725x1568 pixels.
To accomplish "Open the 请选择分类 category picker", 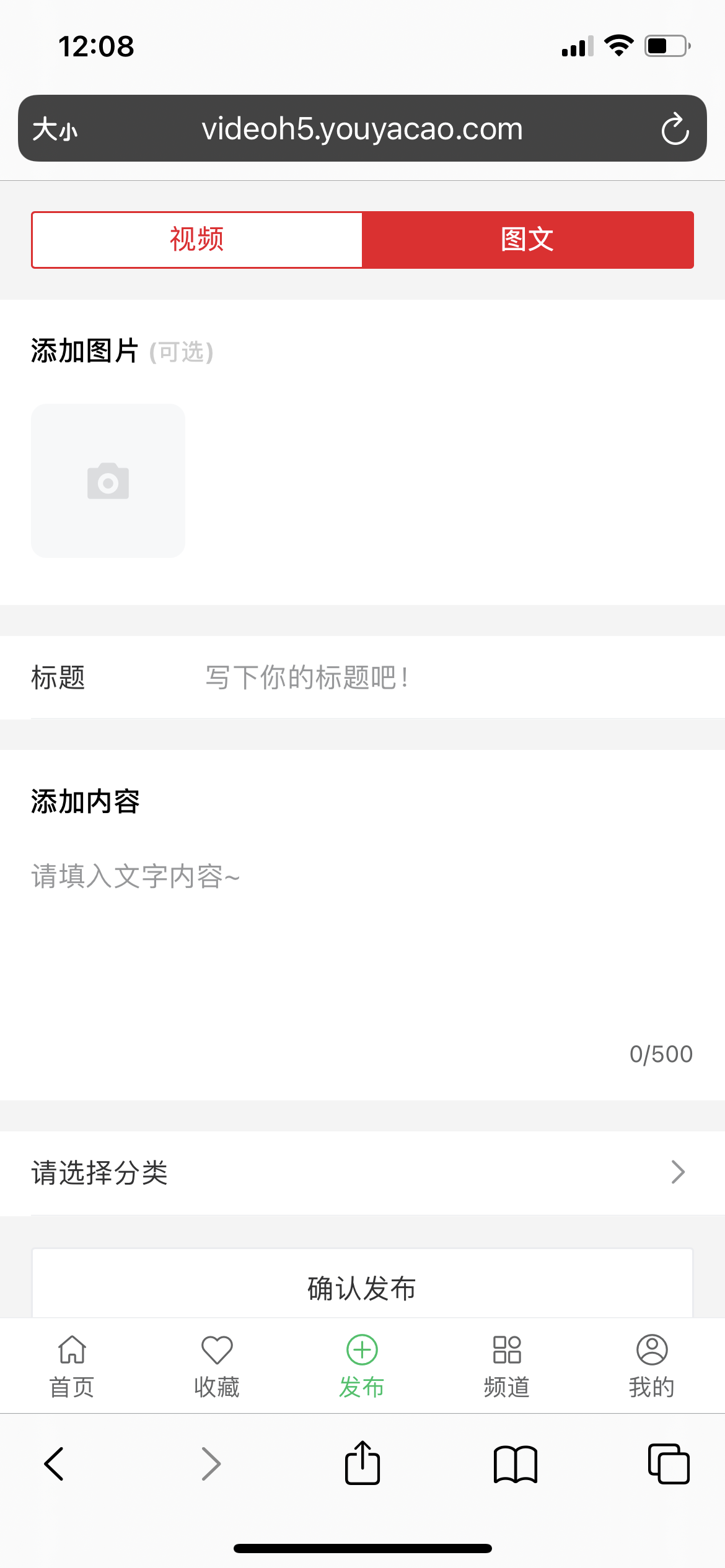I will pos(362,1173).
